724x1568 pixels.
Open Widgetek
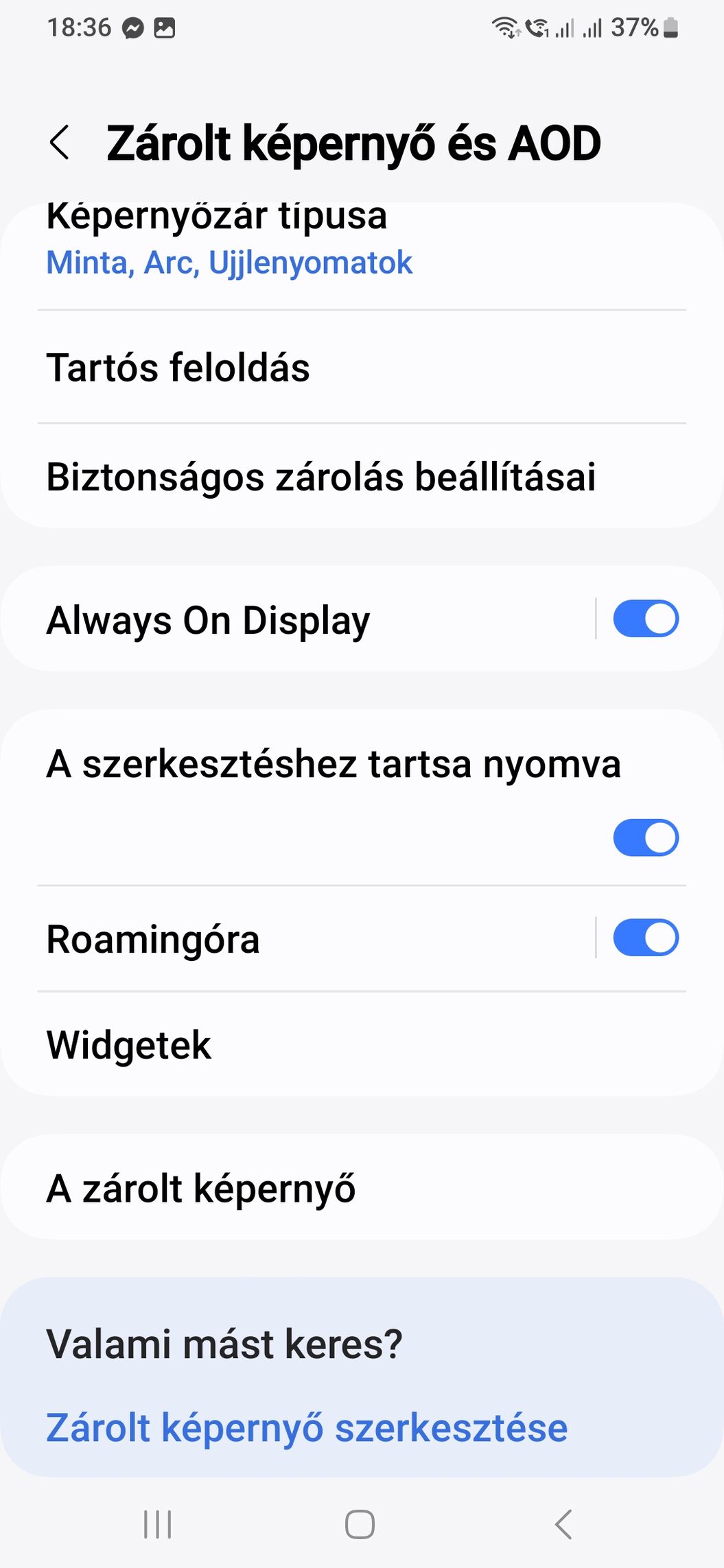pos(362,1044)
